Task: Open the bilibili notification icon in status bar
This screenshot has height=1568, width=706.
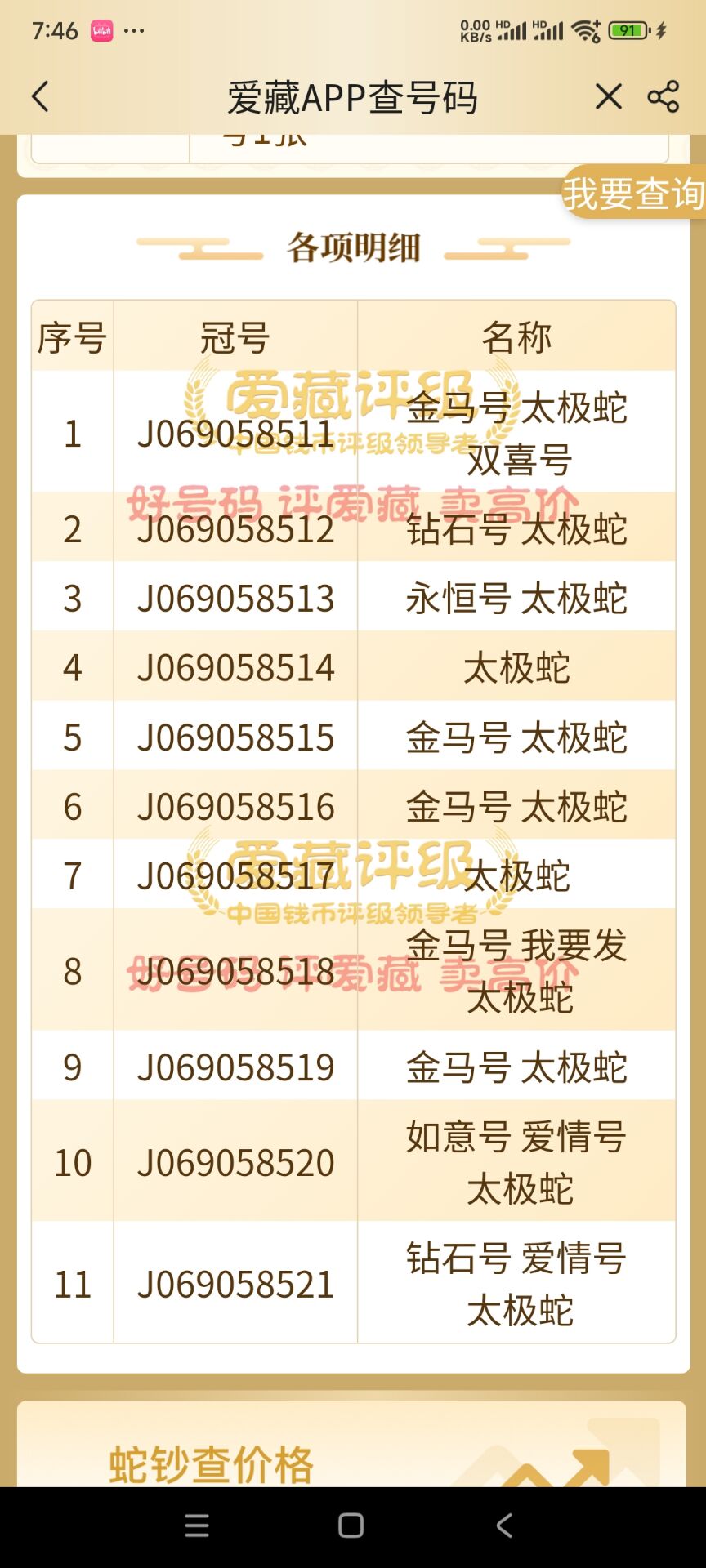Action: click(x=102, y=29)
